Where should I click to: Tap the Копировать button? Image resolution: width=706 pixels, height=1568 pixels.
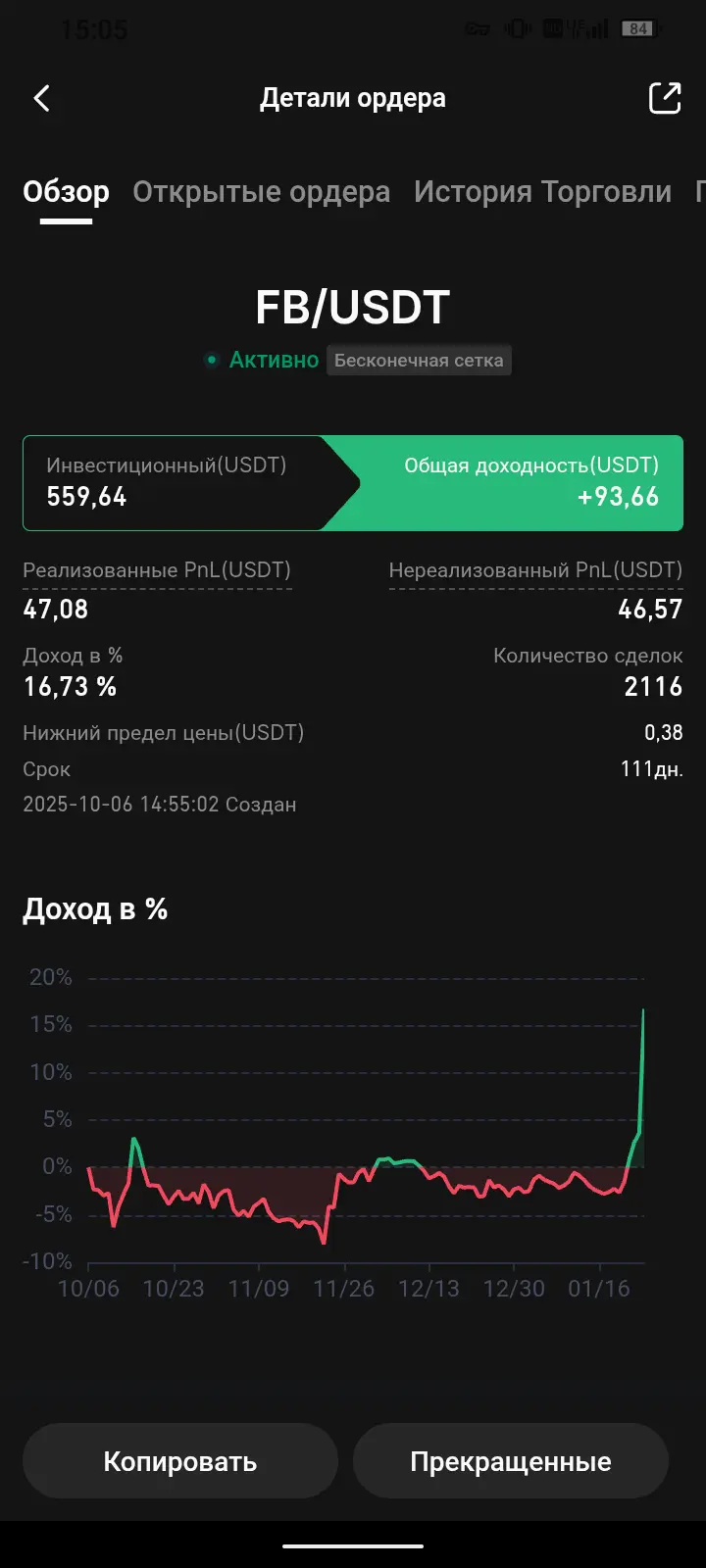179,1460
